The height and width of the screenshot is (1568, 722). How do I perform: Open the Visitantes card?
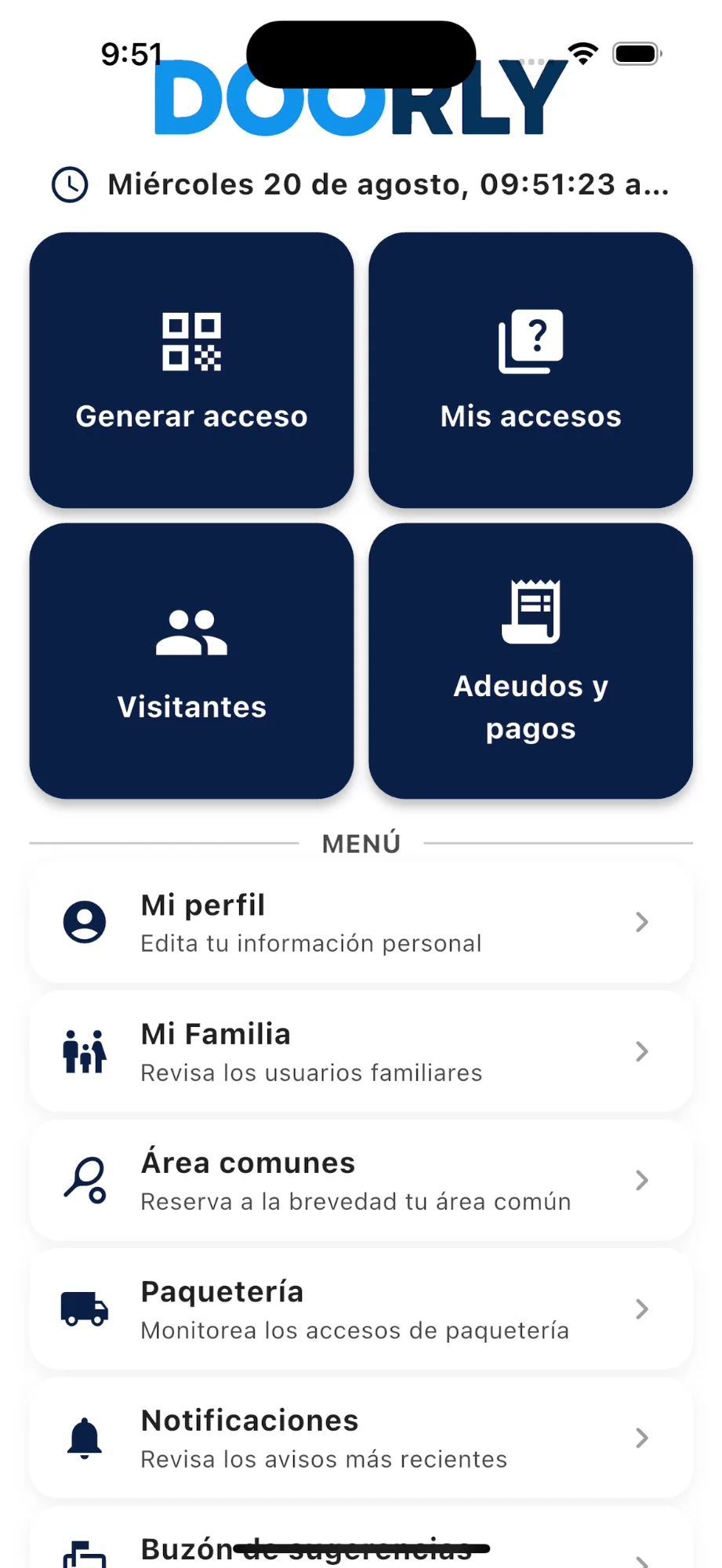point(191,661)
